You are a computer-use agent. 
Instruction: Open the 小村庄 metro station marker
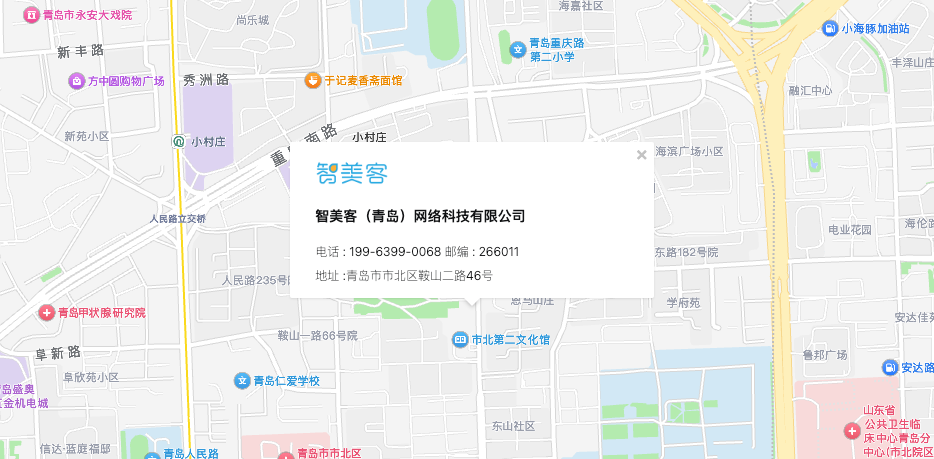click(x=178, y=141)
